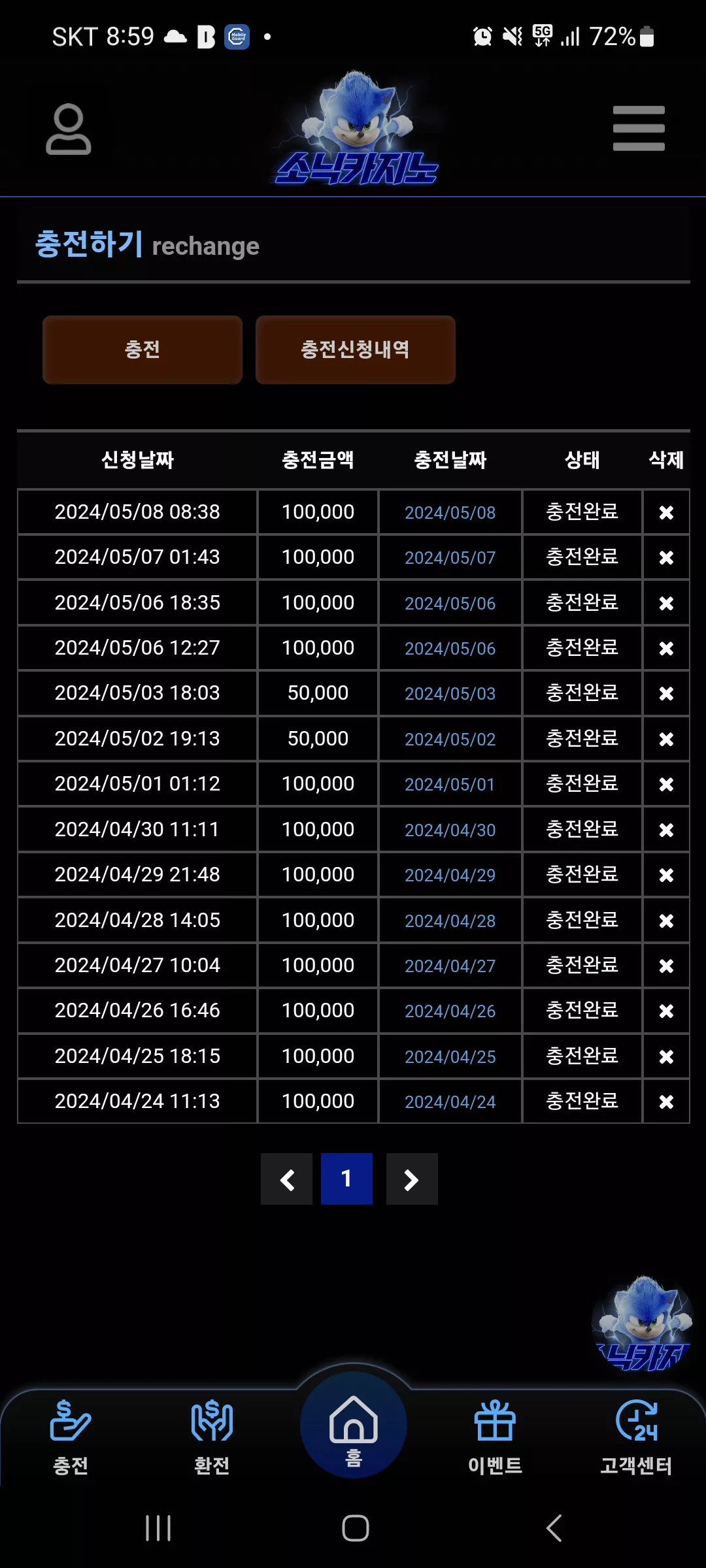Open the hamburger menu
706x1568 pixels.
639,128
